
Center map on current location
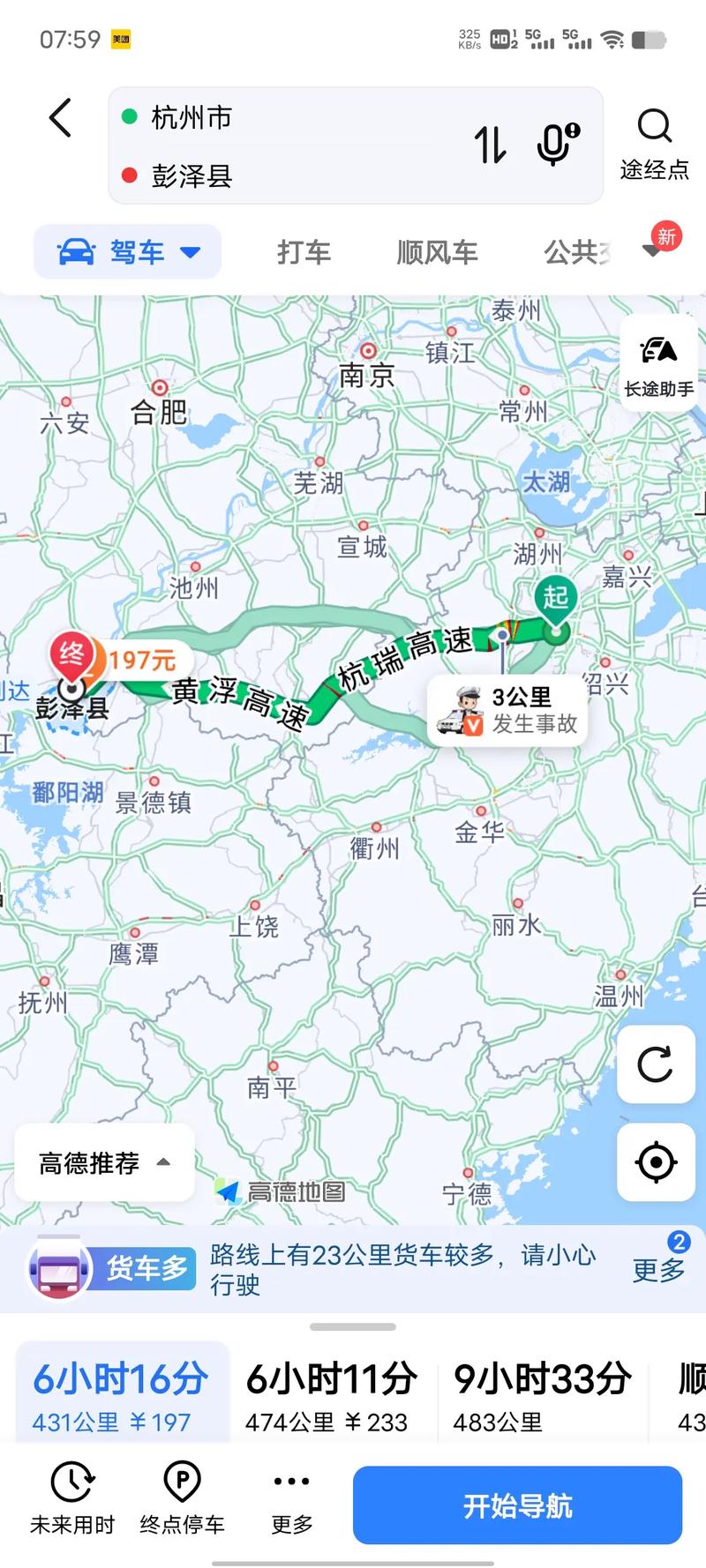click(655, 1162)
